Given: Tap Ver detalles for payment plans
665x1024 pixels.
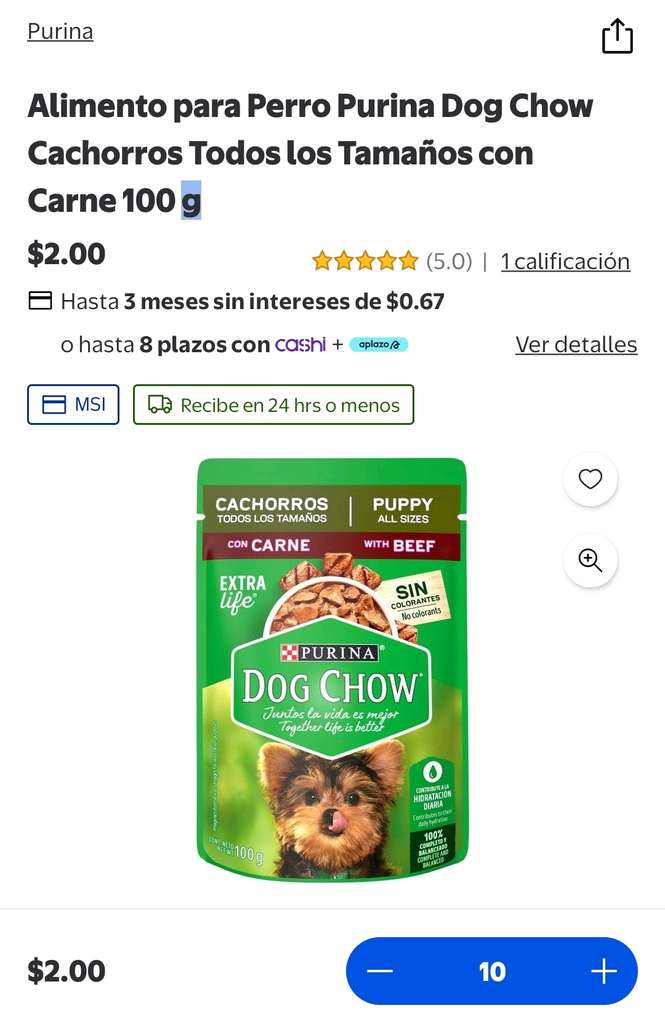Looking at the screenshot, I should pyautogui.click(x=576, y=344).
